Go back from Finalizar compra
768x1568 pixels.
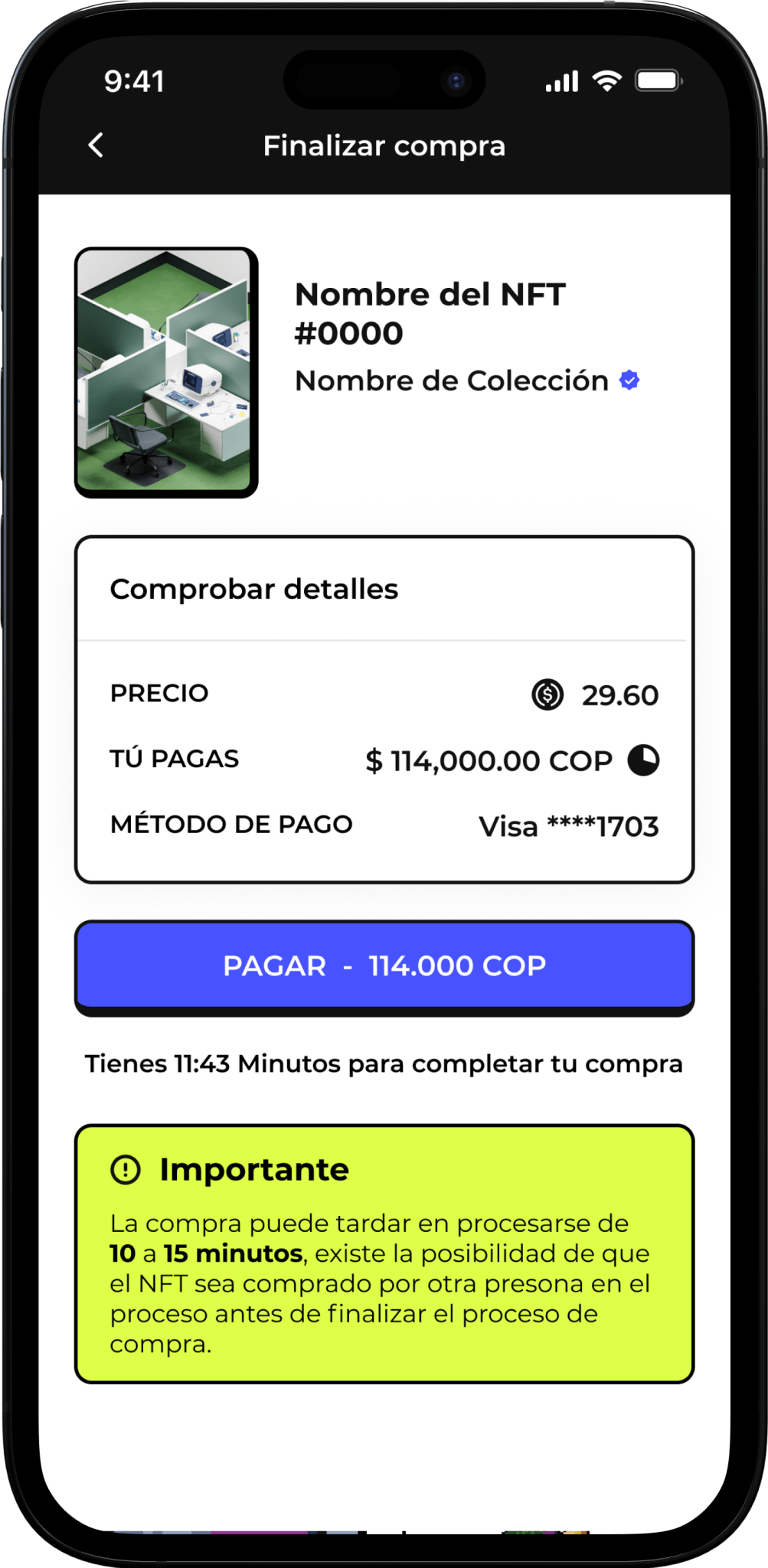(96, 145)
